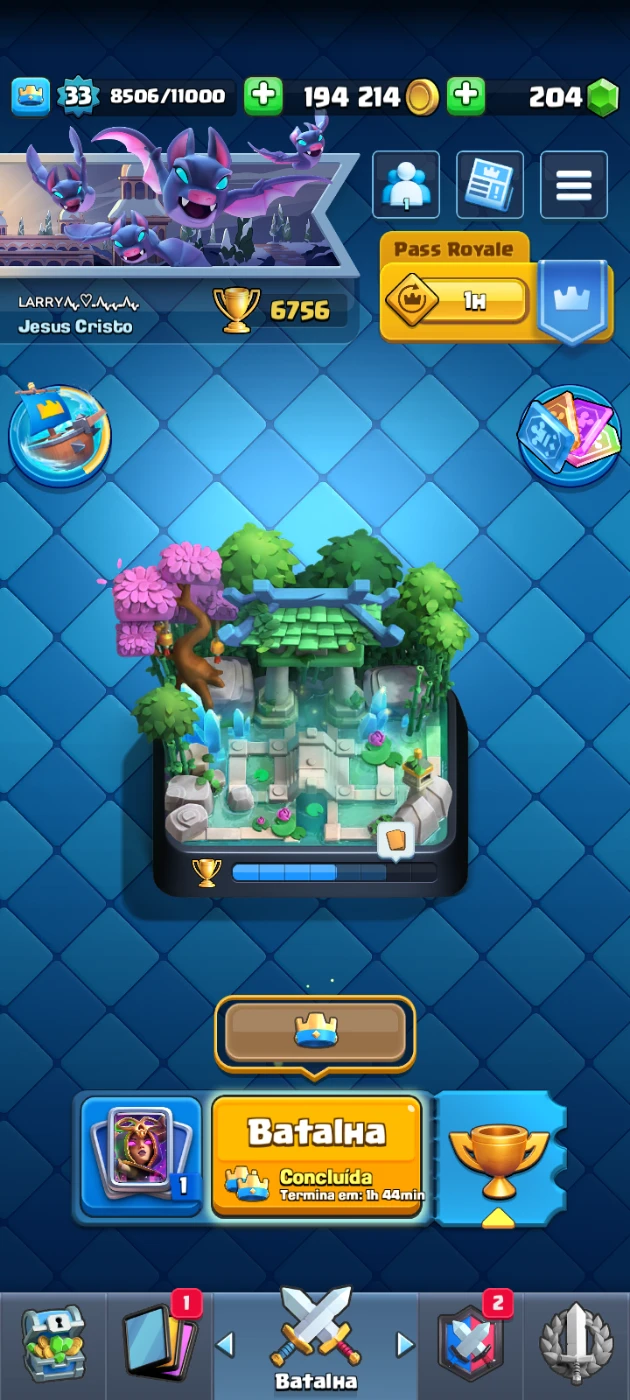Tap the green plus to buy gold

pyautogui.click(x=263, y=96)
